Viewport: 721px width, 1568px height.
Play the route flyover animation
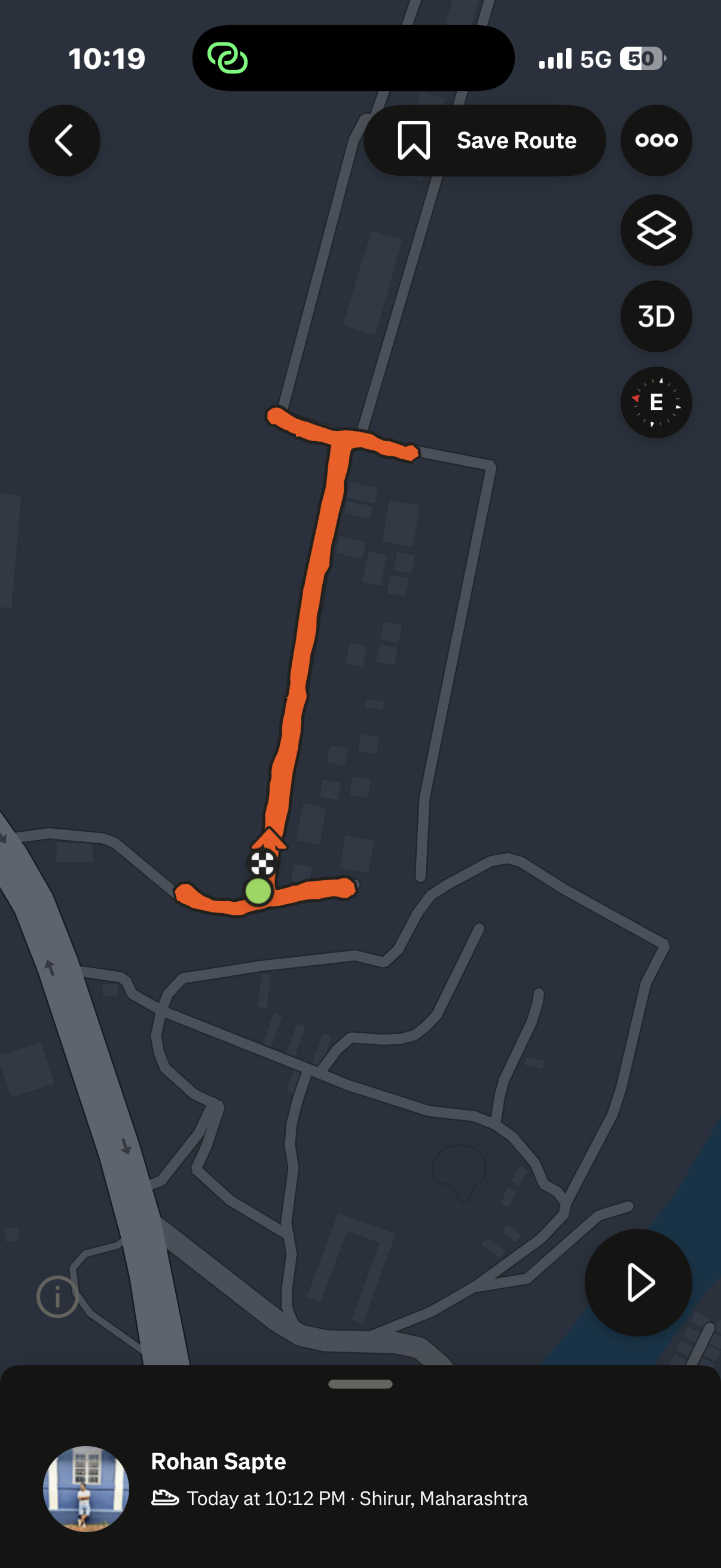click(638, 1283)
